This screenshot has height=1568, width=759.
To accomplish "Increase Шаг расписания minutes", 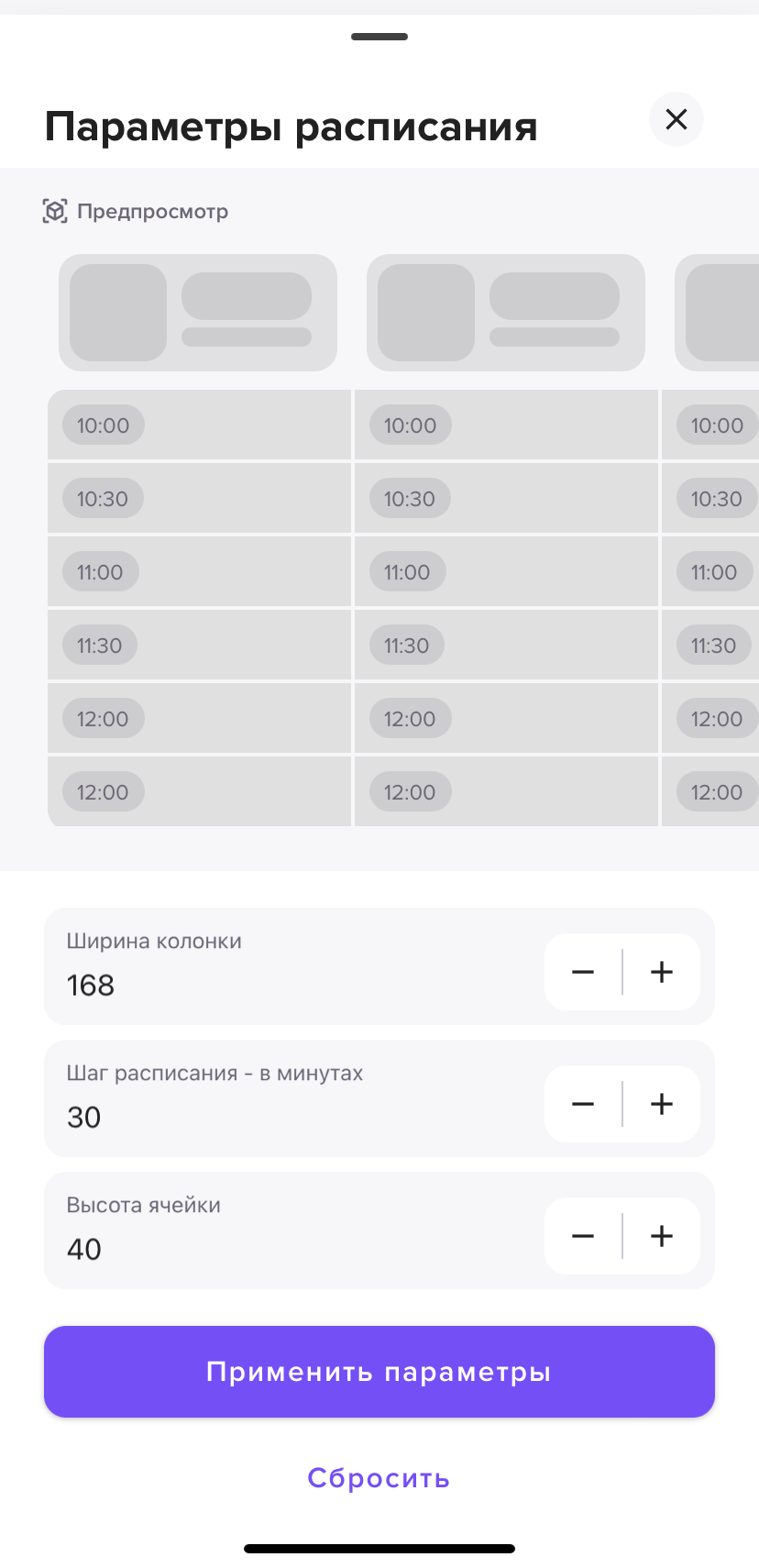I will 662,1104.
